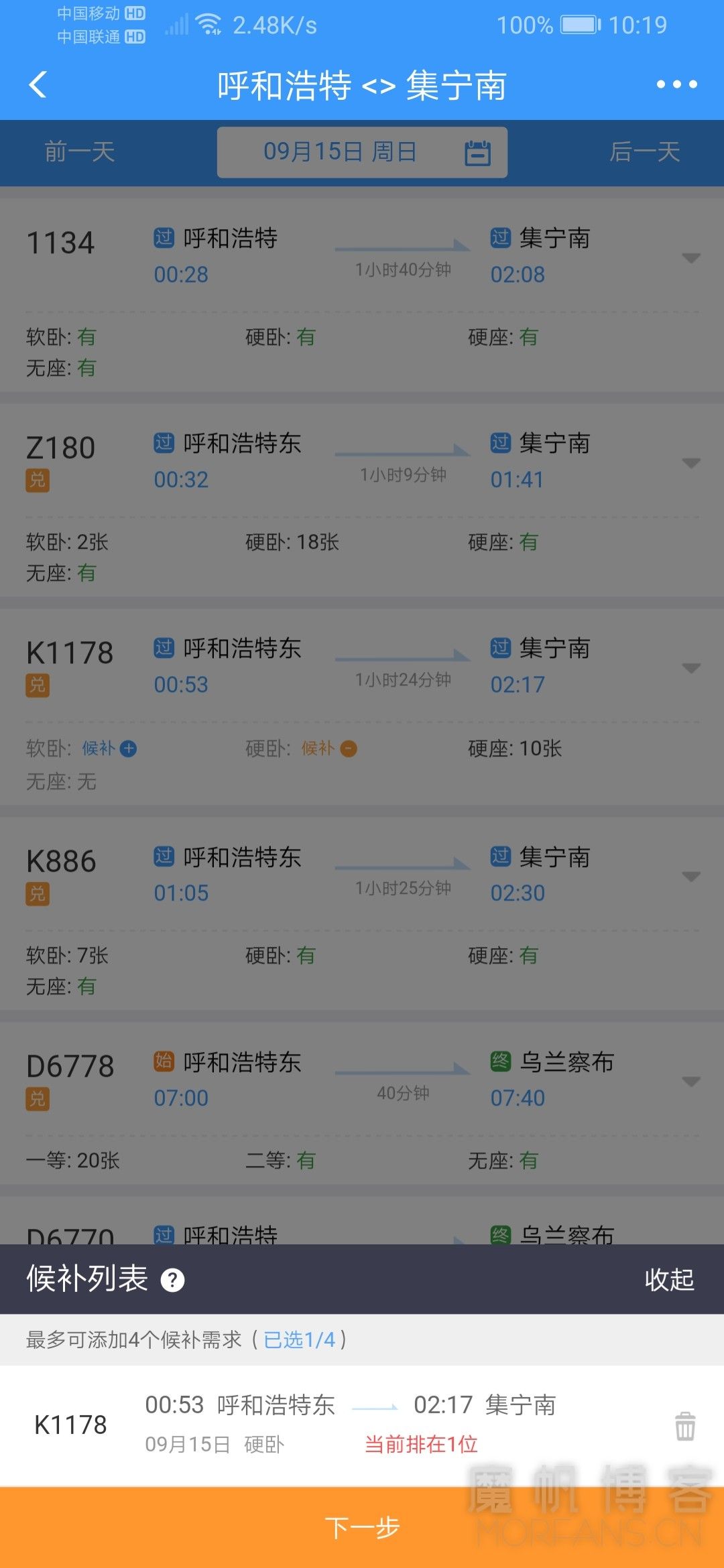
Task: Collapse the waitlist panel with 收起
Action: [669, 1279]
